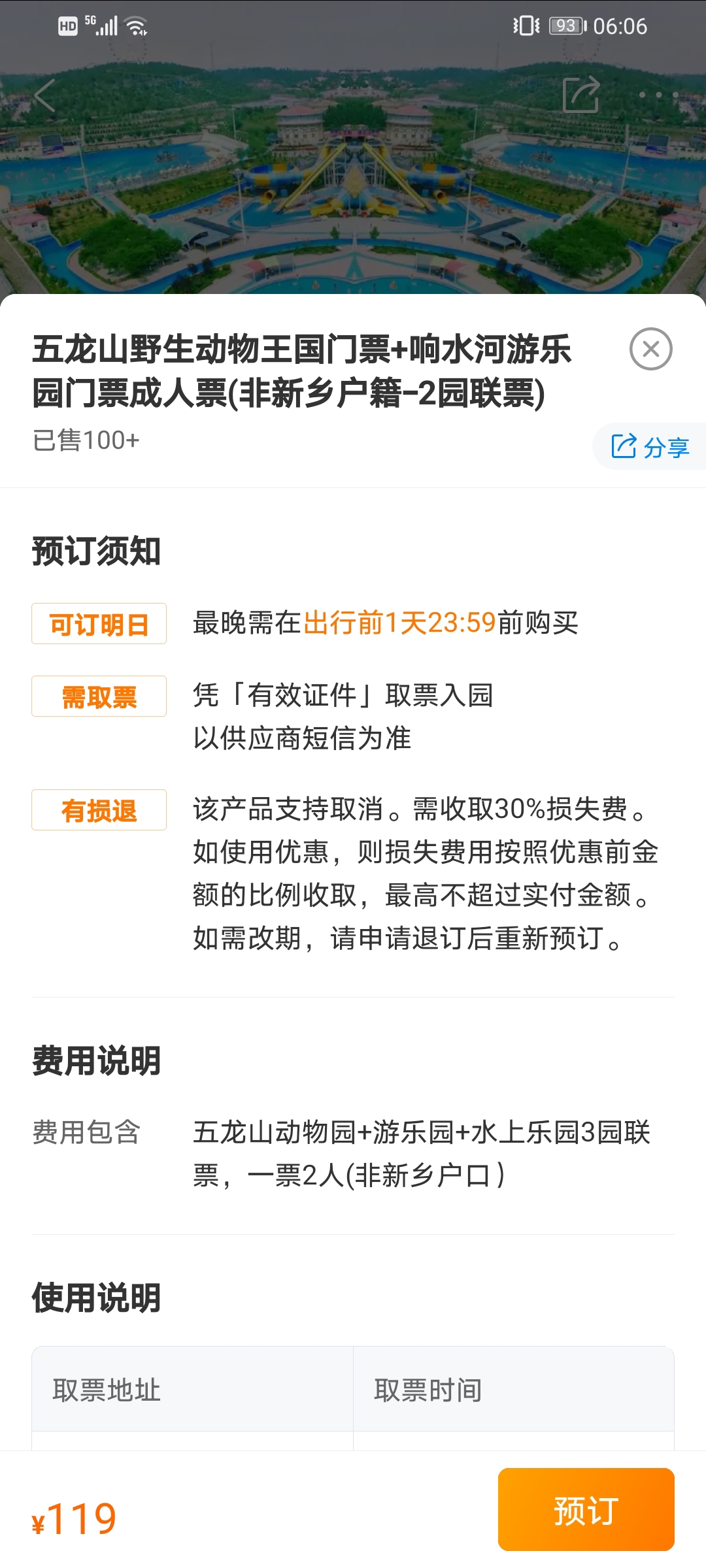Go back using the top-left arrow
This screenshot has height=1568, width=706.
coord(44,95)
